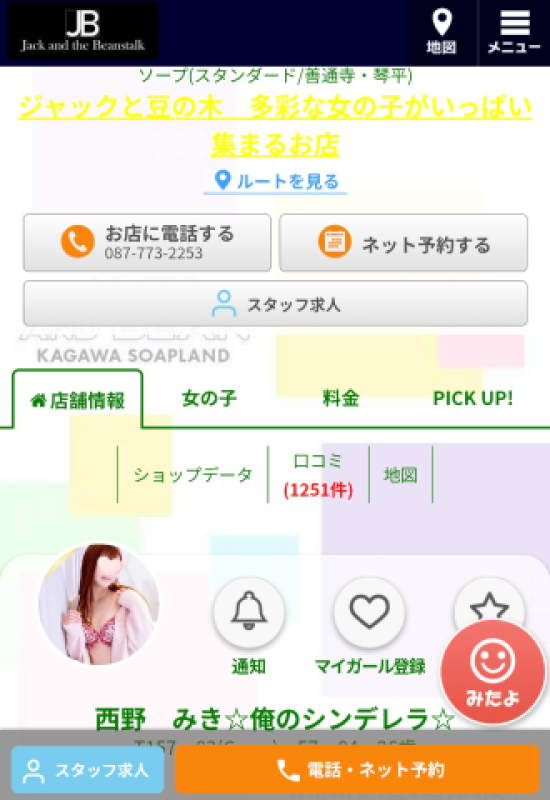Switch to the PICK UP! tab
The image size is (550, 800).
472,398
